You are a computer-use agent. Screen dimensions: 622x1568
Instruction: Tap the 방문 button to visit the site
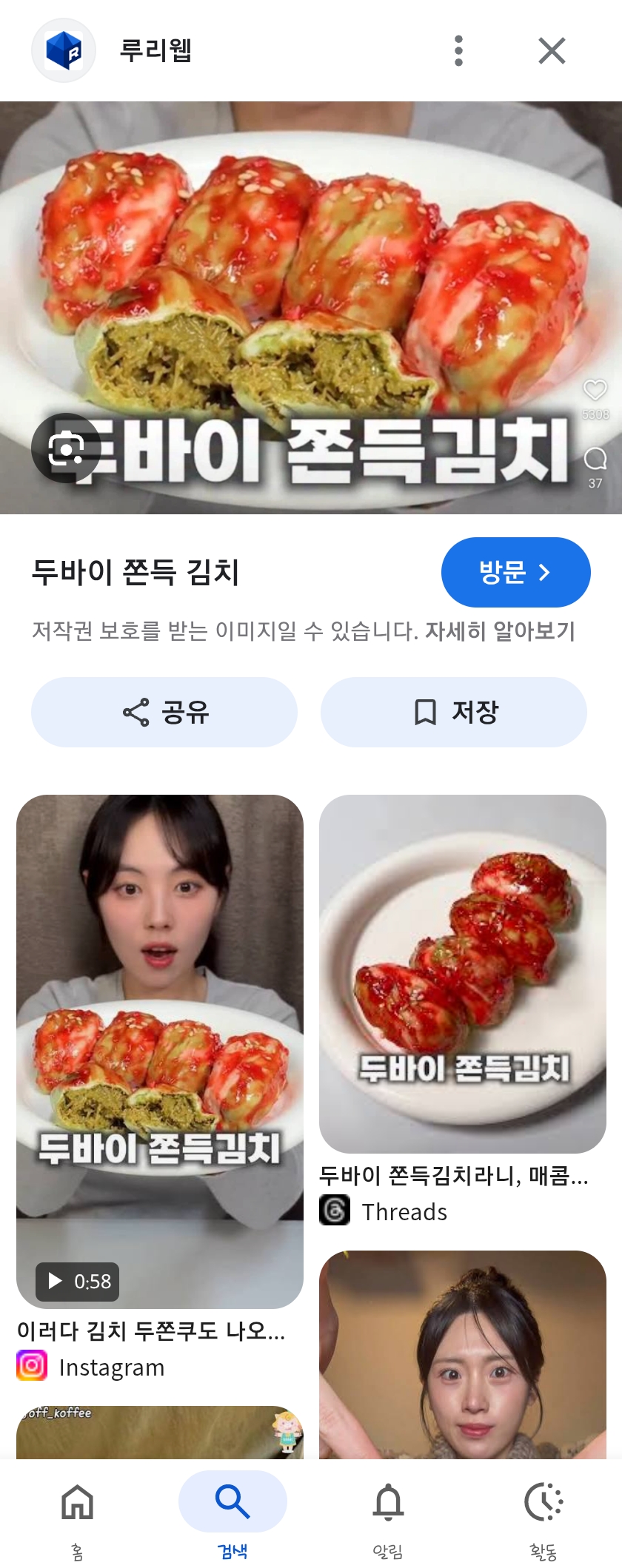(x=515, y=572)
